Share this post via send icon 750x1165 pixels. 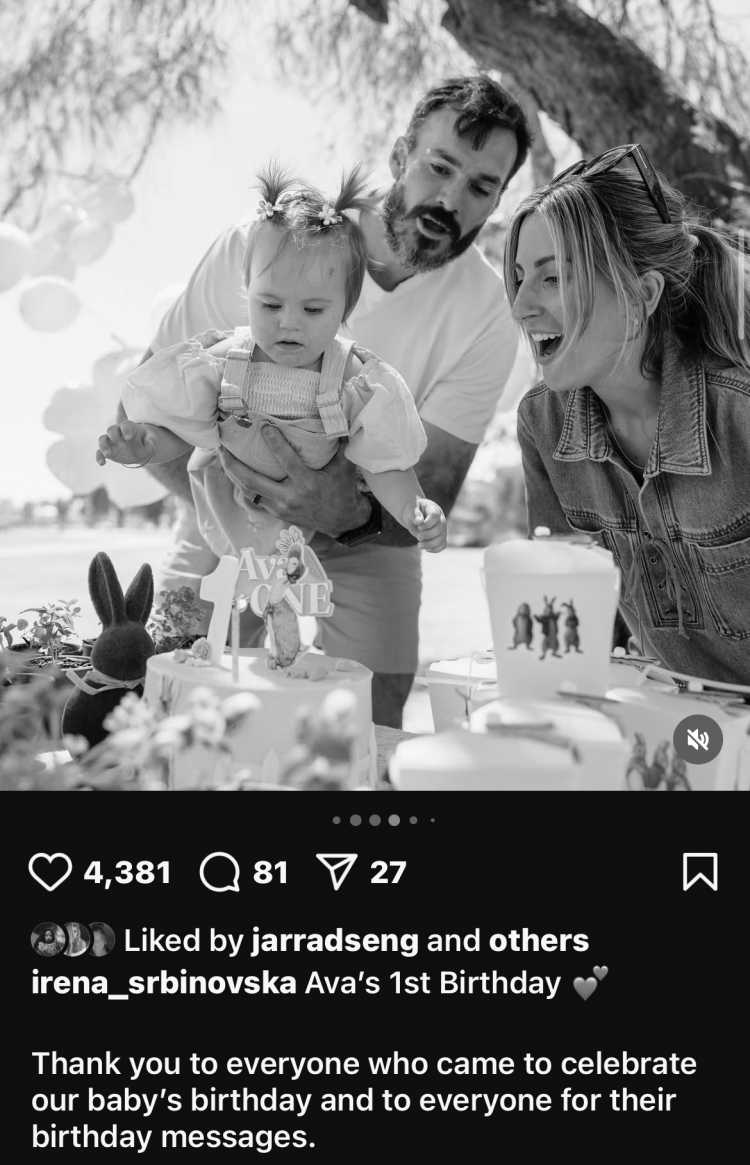337,872
